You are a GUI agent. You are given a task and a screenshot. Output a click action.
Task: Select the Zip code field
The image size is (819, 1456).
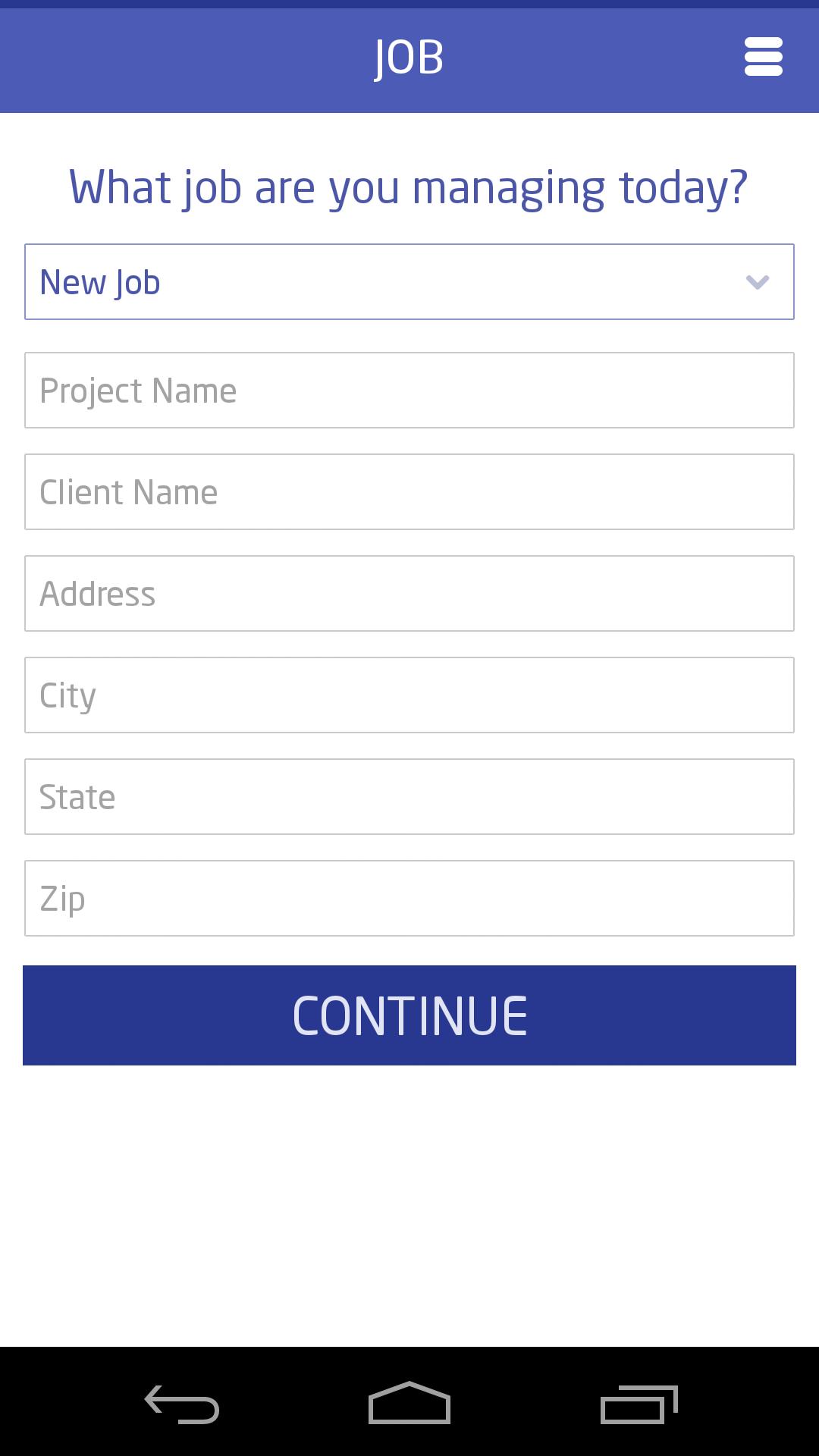click(409, 898)
